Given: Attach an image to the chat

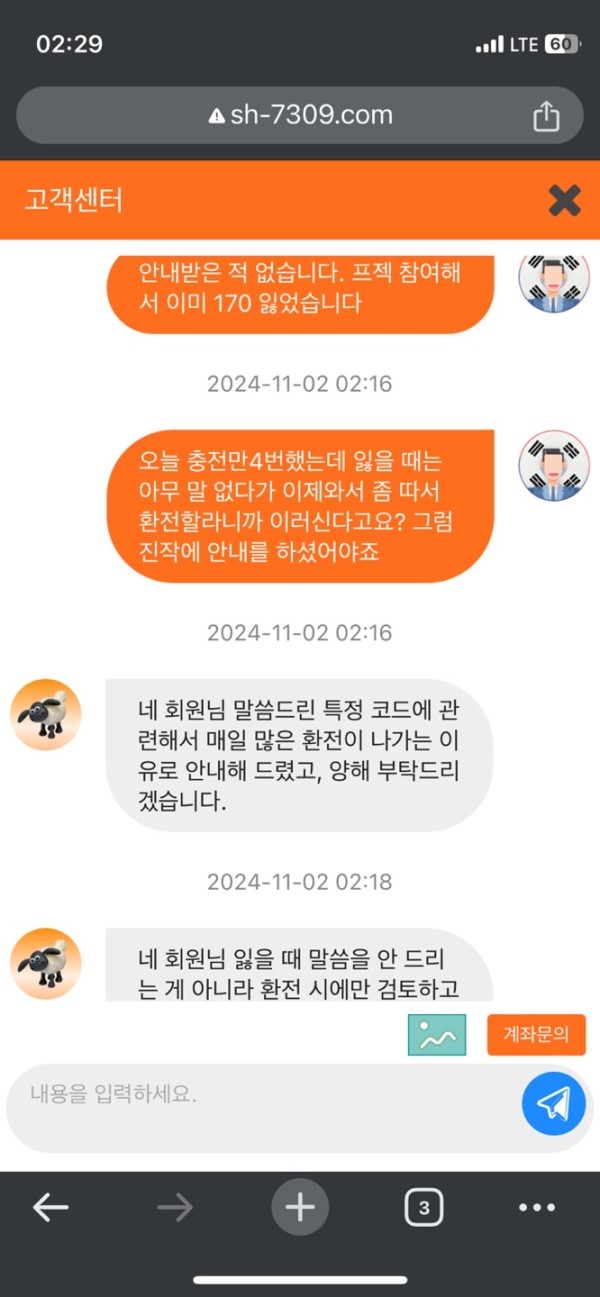Looking at the screenshot, I should 437,1035.
